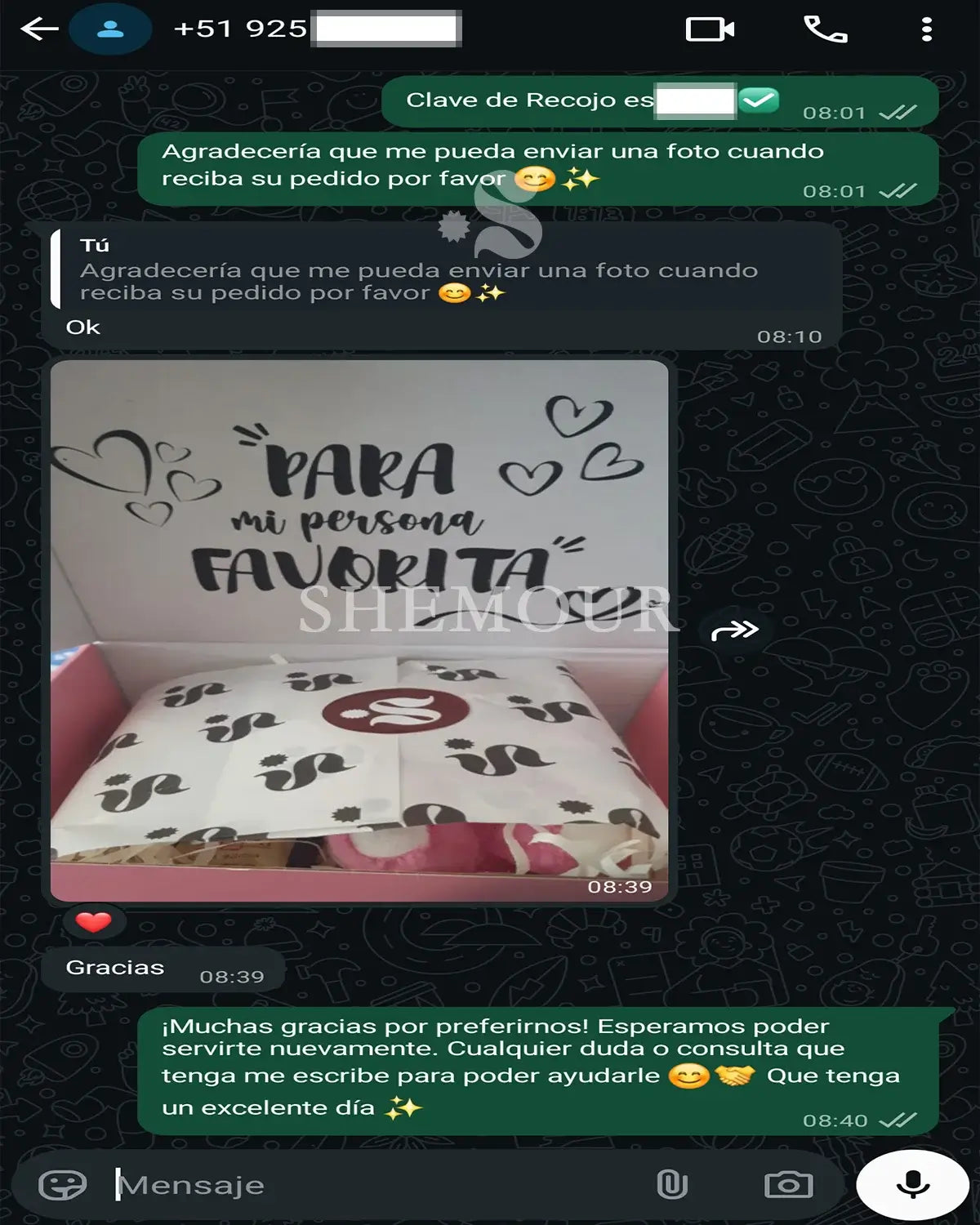Forward the photo with the arrow icon

735,630
